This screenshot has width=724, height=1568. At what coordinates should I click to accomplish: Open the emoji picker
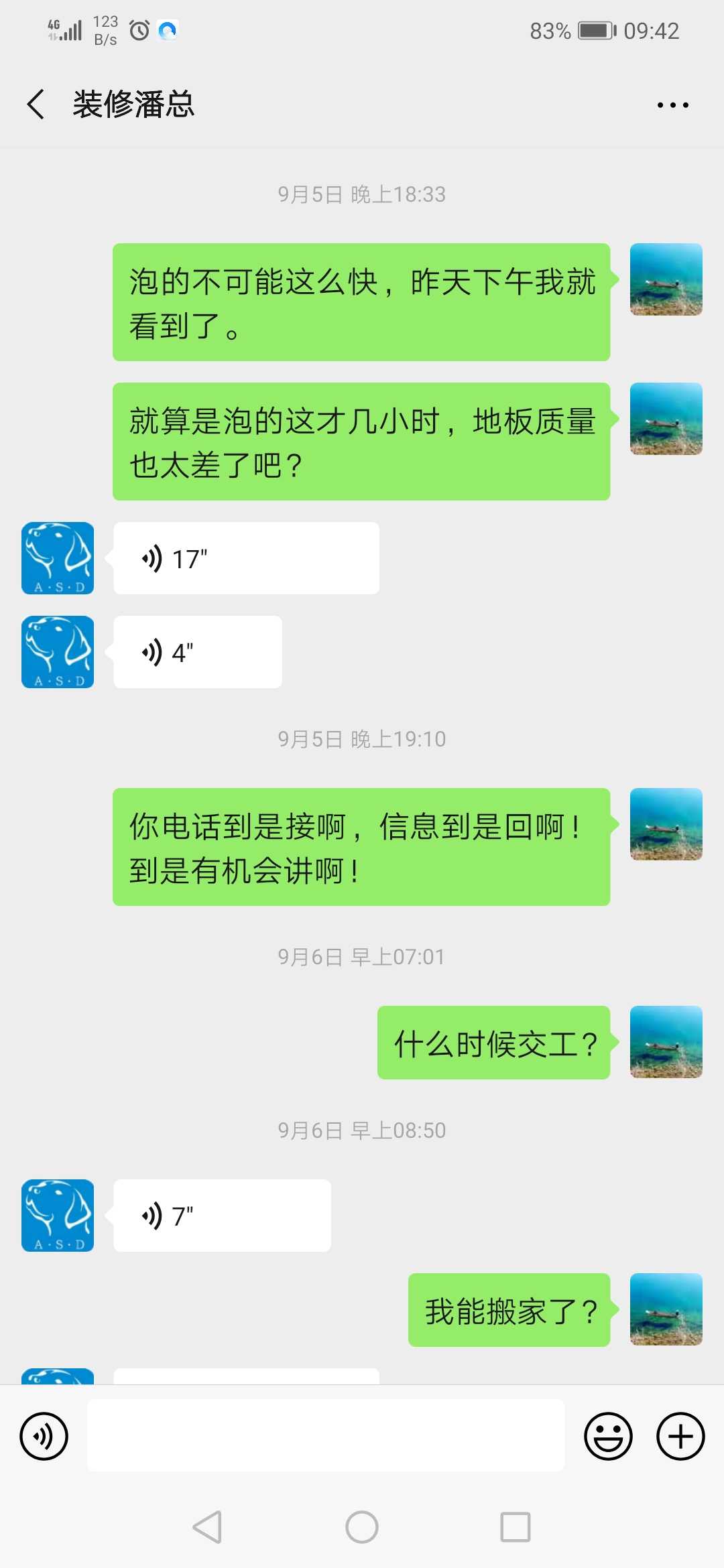[x=608, y=1436]
